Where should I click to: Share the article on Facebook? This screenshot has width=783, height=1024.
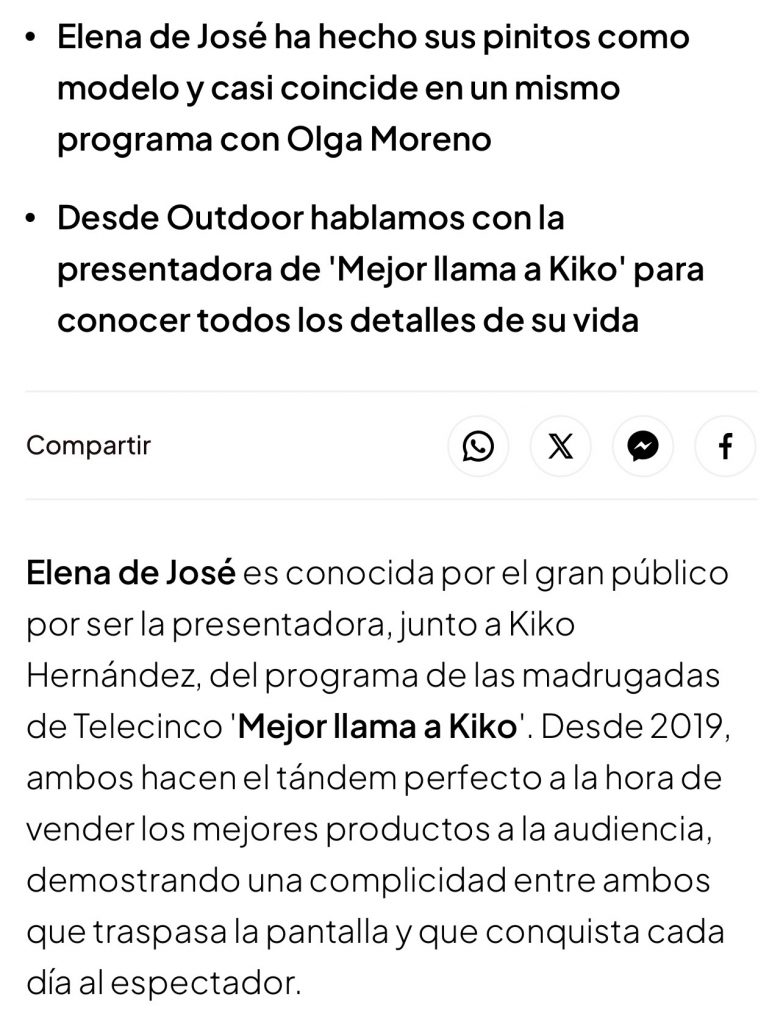725,446
